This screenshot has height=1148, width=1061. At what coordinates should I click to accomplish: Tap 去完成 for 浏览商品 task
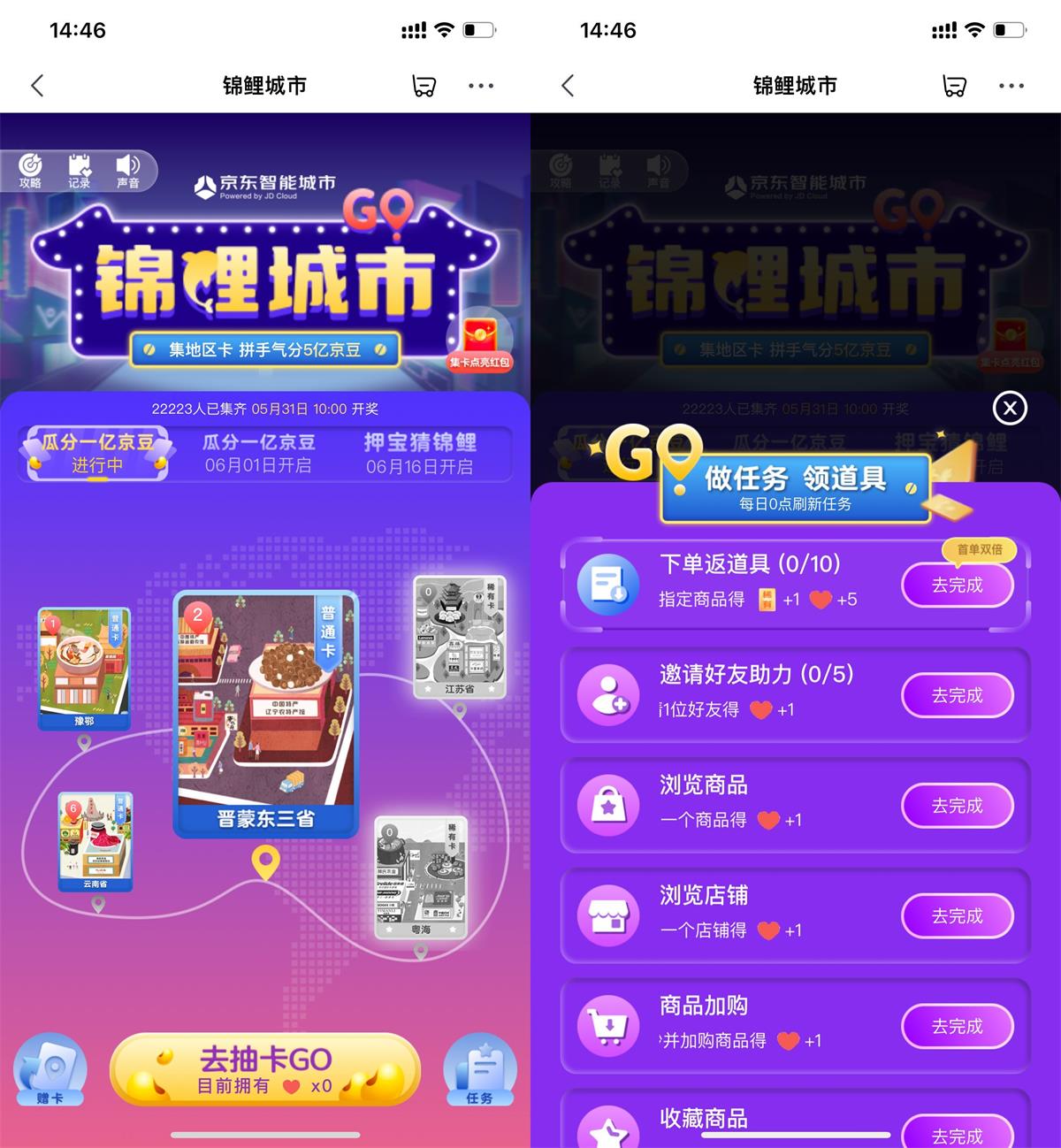click(x=958, y=806)
